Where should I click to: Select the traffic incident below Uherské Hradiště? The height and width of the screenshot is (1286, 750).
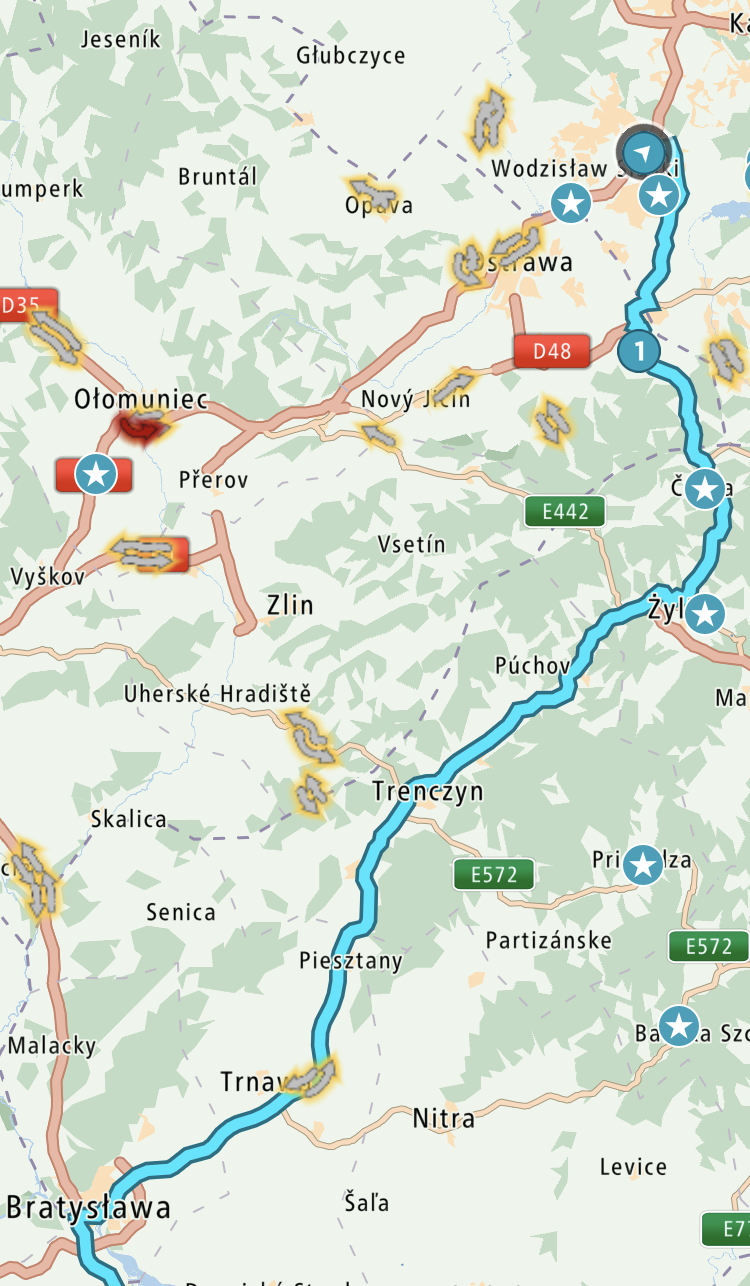[310, 737]
